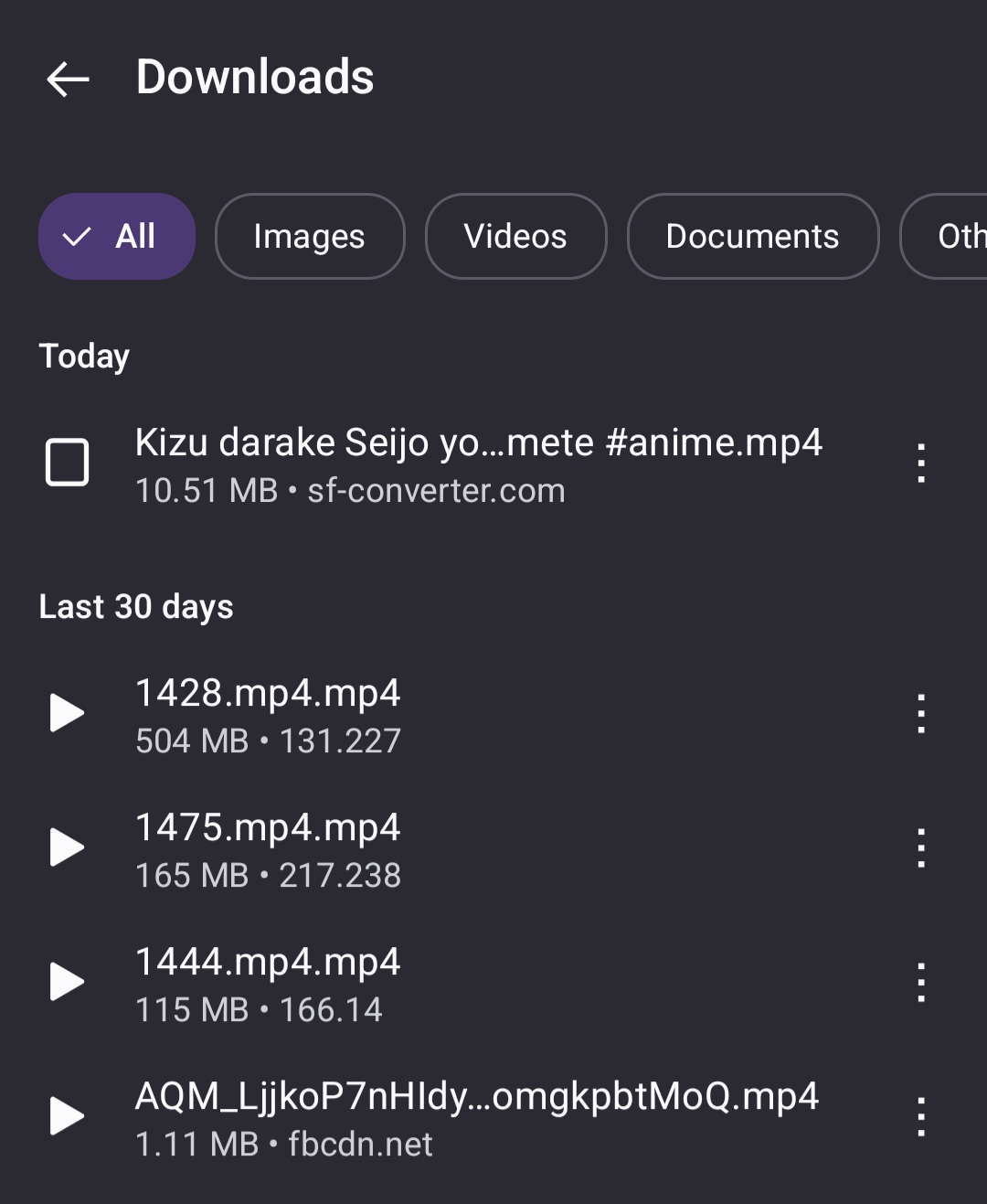Play the 1475.mp4.mp4 video
This screenshot has height=1204, width=987.
(67, 847)
